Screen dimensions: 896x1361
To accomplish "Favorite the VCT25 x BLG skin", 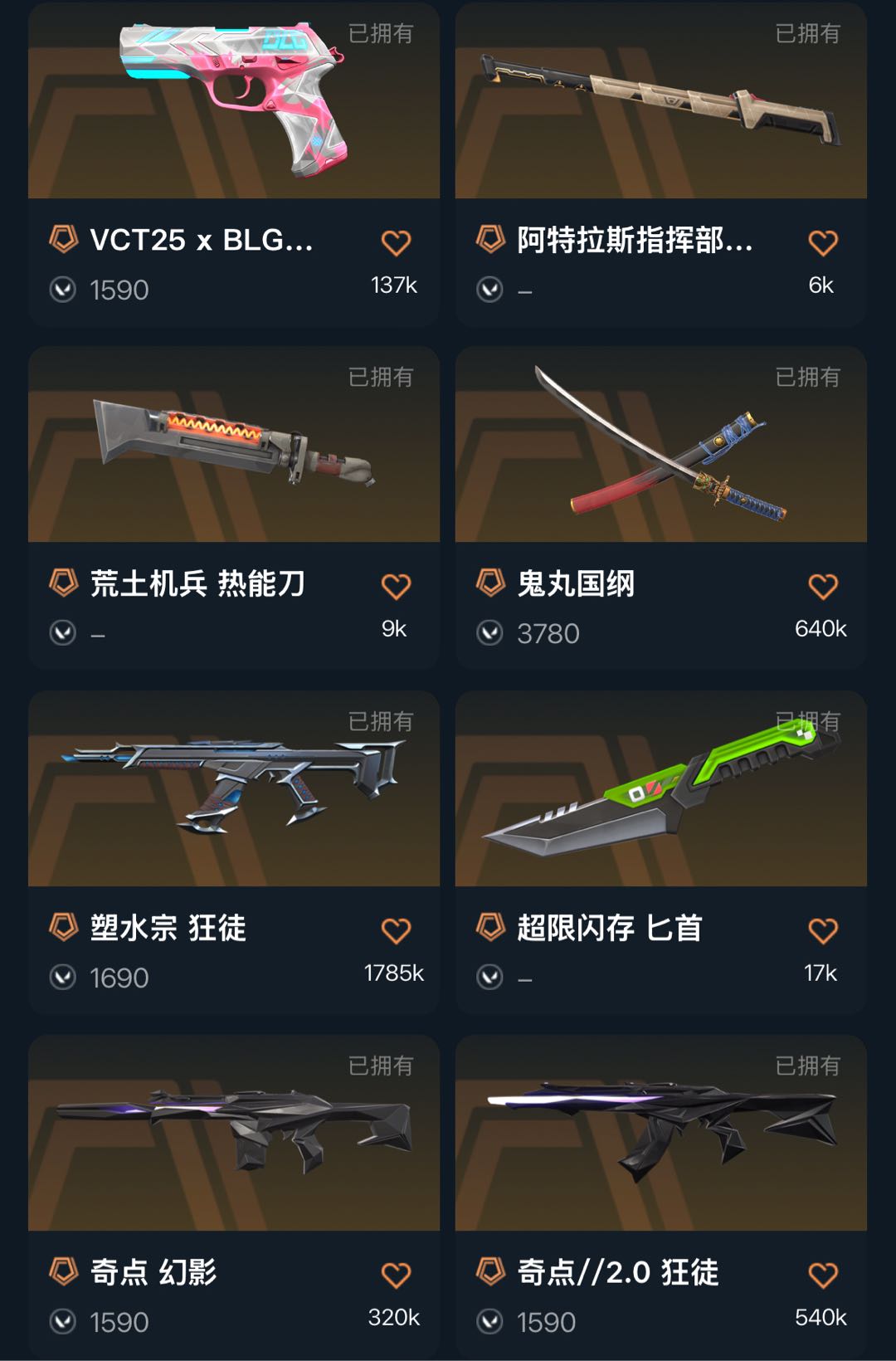I will [396, 243].
